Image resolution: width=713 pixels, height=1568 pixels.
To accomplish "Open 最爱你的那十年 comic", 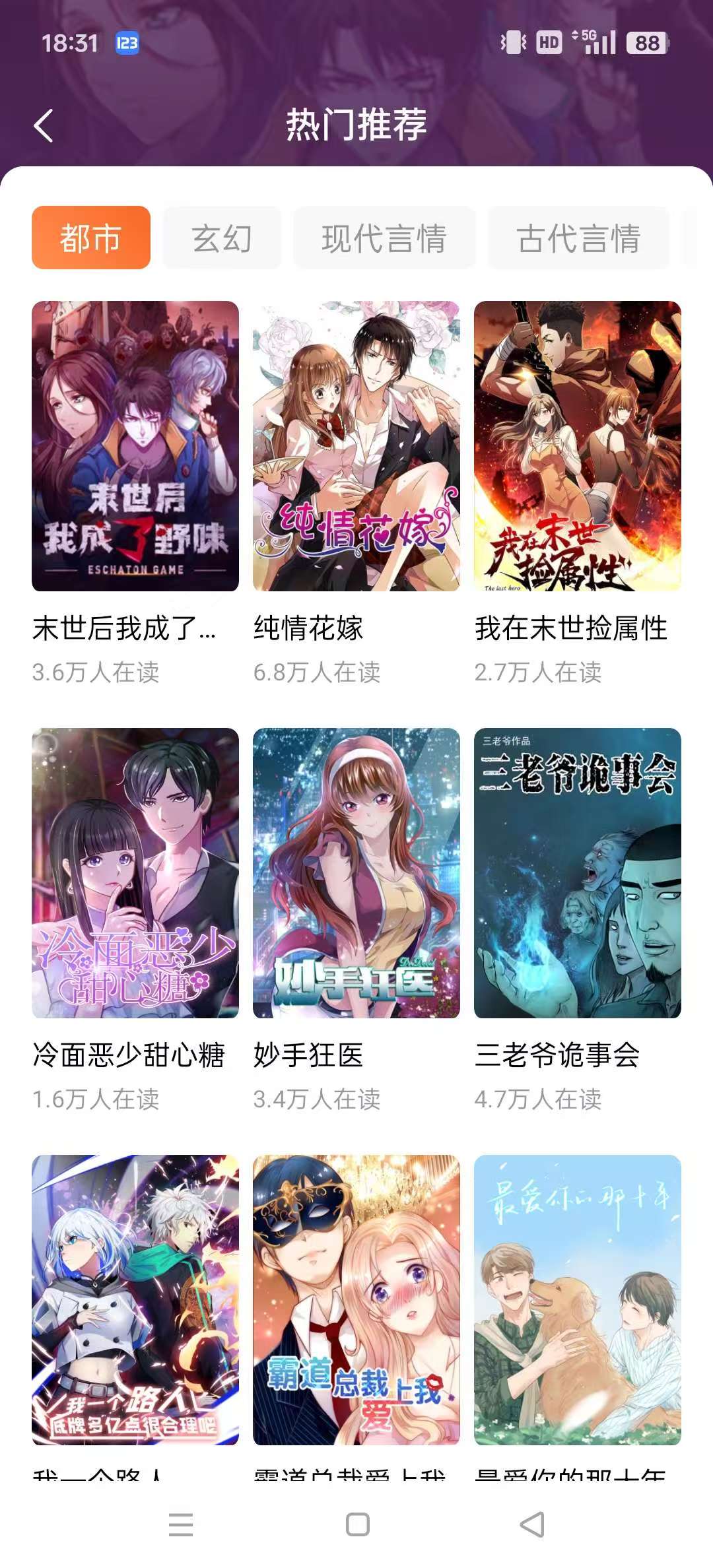I will coord(578,1299).
